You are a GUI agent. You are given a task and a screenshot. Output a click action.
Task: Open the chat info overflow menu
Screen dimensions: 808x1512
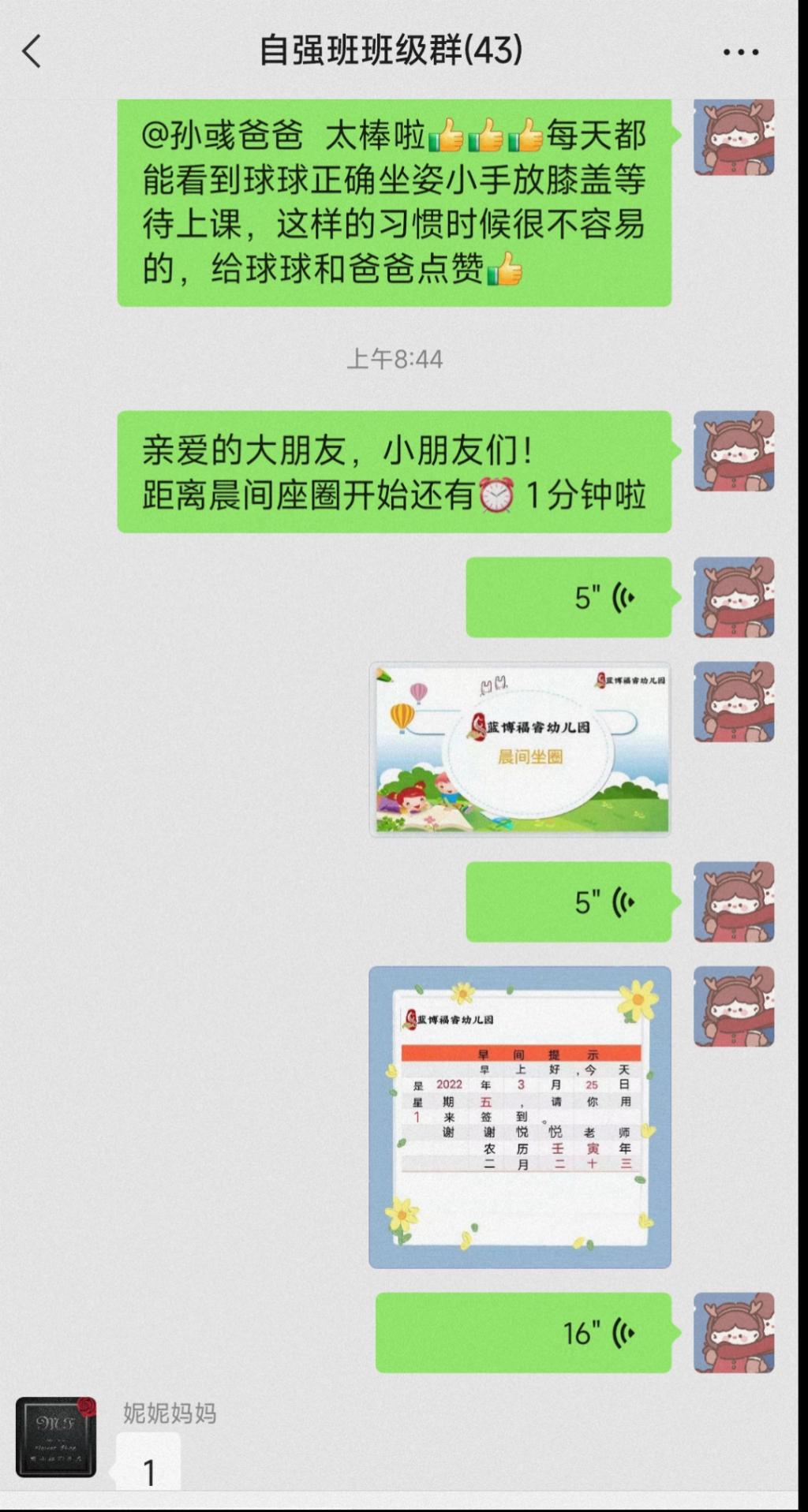(740, 52)
